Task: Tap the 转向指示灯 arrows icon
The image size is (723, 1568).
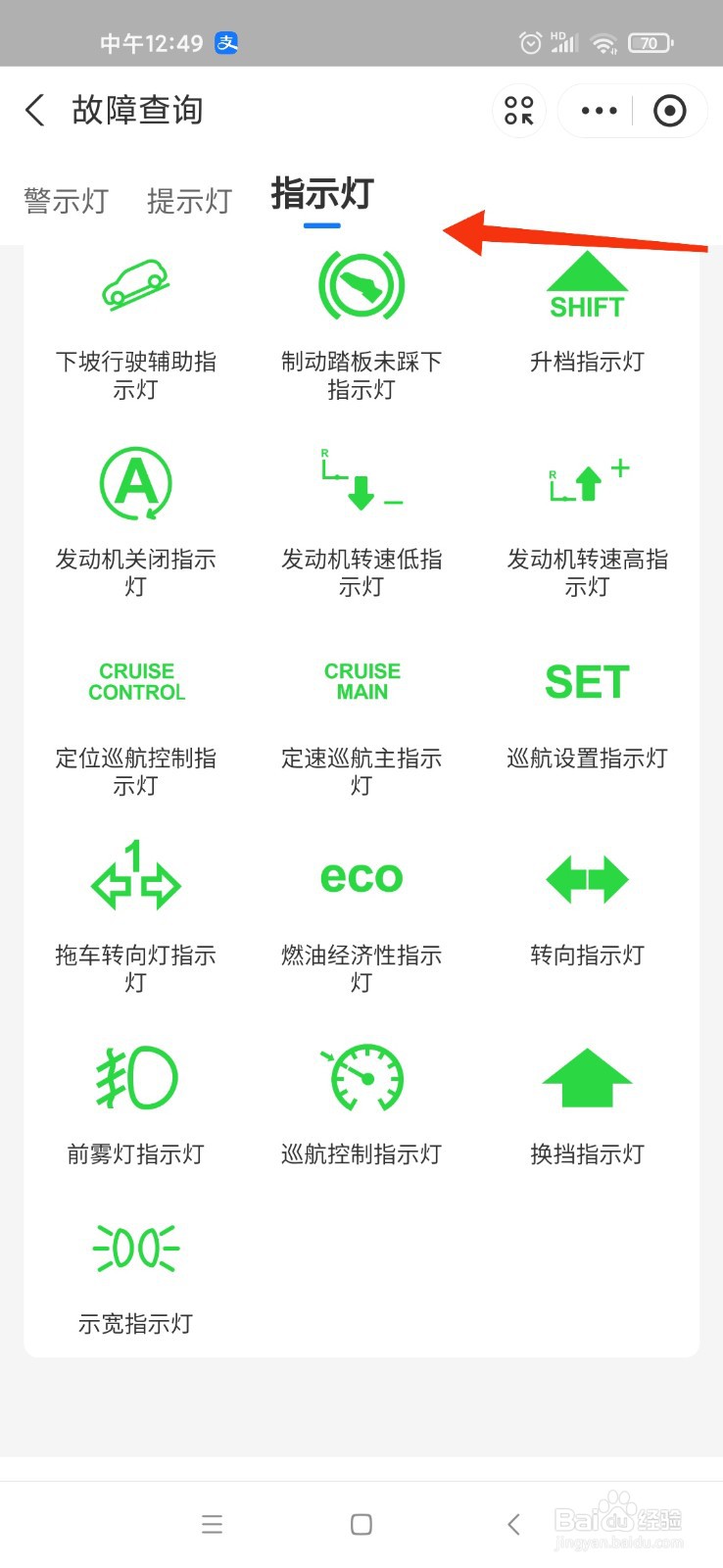Action: tap(586, 879)
